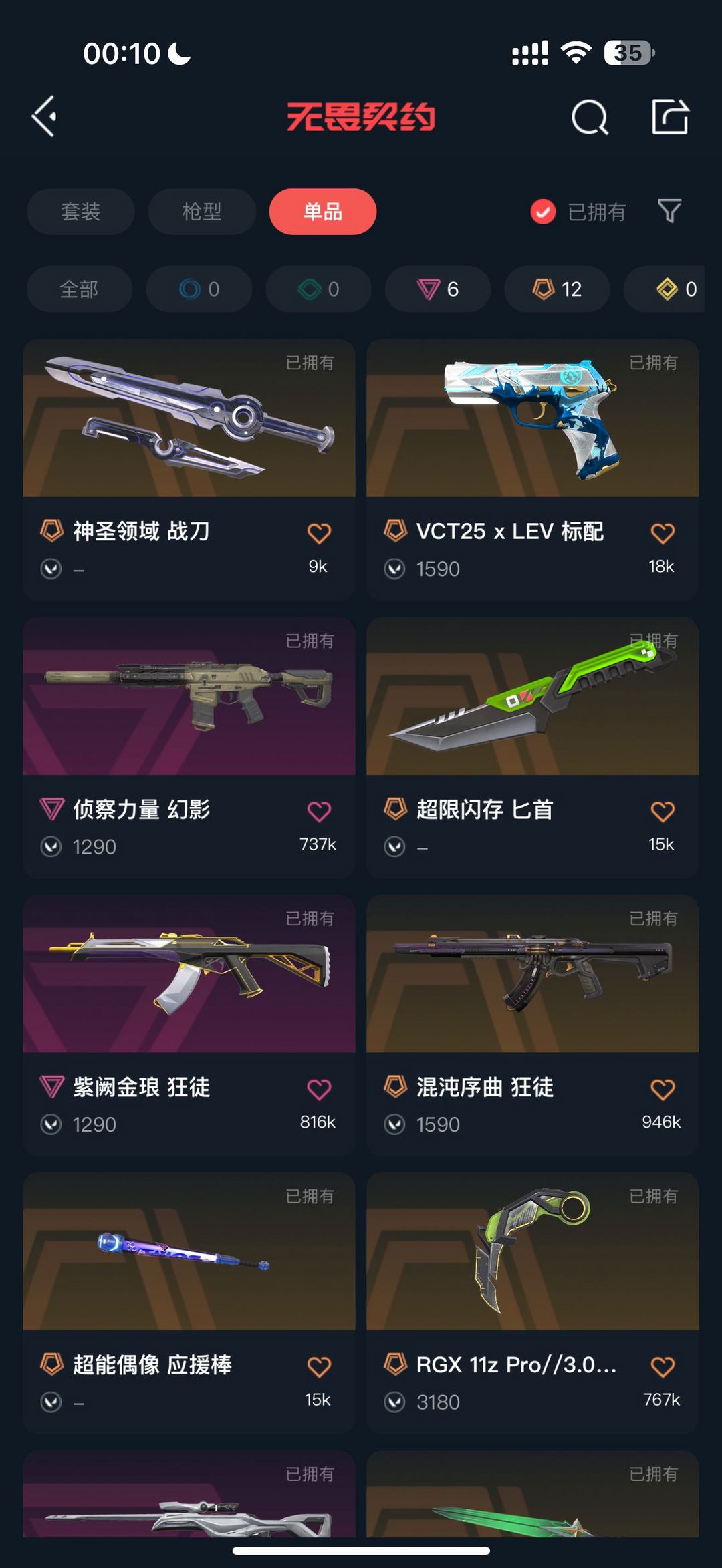This screenshot has width=722, height=1568.
Task: Favorite the 超限闪存 匕首 skin
Action: pyautogui.click(x=662, y=811)
